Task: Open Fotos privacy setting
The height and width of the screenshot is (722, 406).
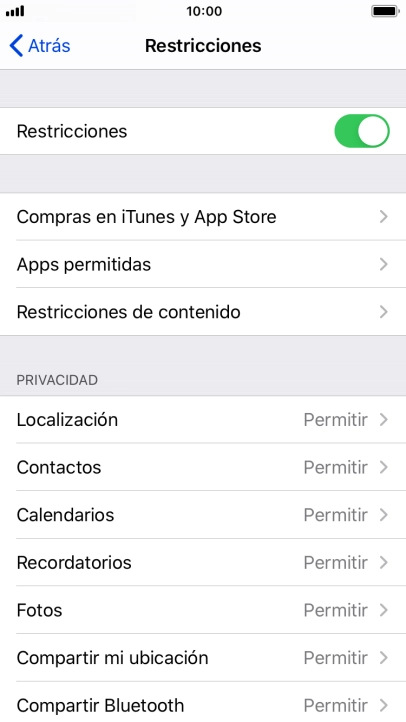Action: 203,610
